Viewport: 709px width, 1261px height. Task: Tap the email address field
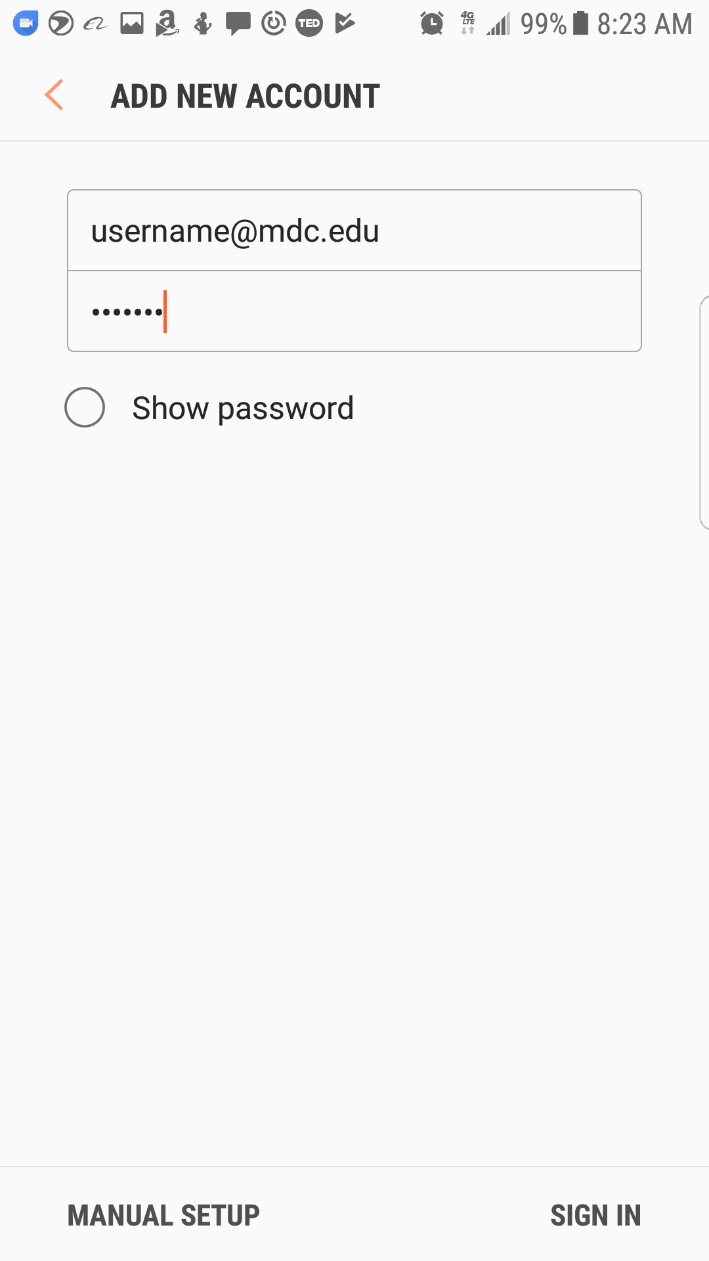pos(353,231)
